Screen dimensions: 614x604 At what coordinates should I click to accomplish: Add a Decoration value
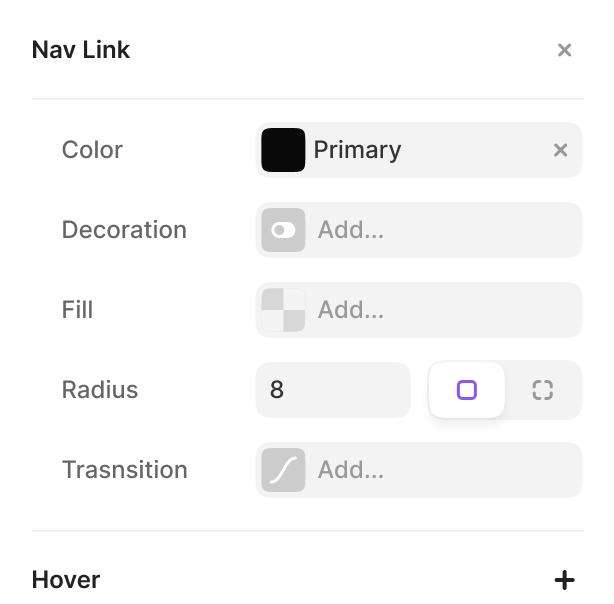point(419,230)
